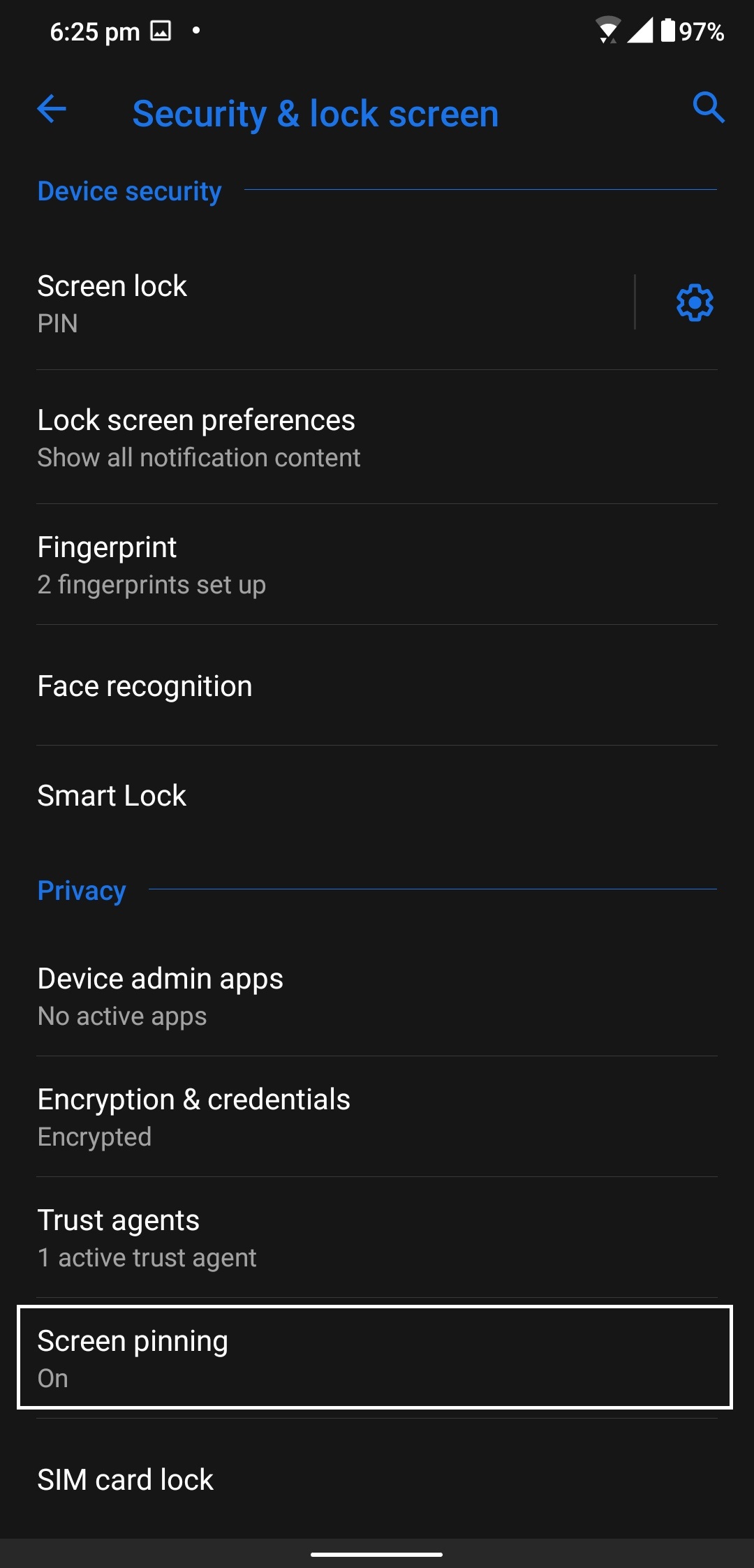Click the Screen lock settings gear

pyautogui.click(x=695, y=304)
